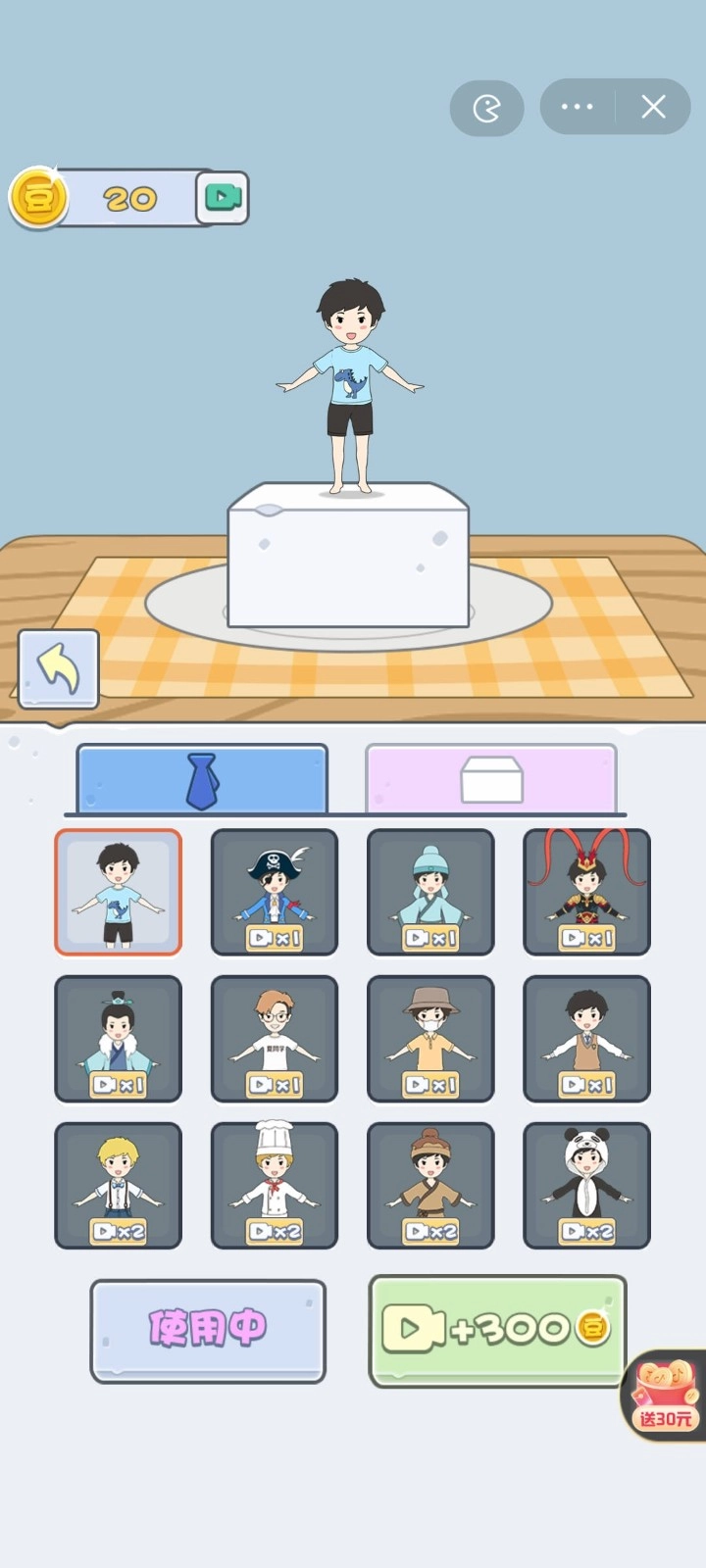This screenshot has height=1568, width=706.
Task: Choose the bucket hat and mask outfit
Action: tap(430, 1039)
